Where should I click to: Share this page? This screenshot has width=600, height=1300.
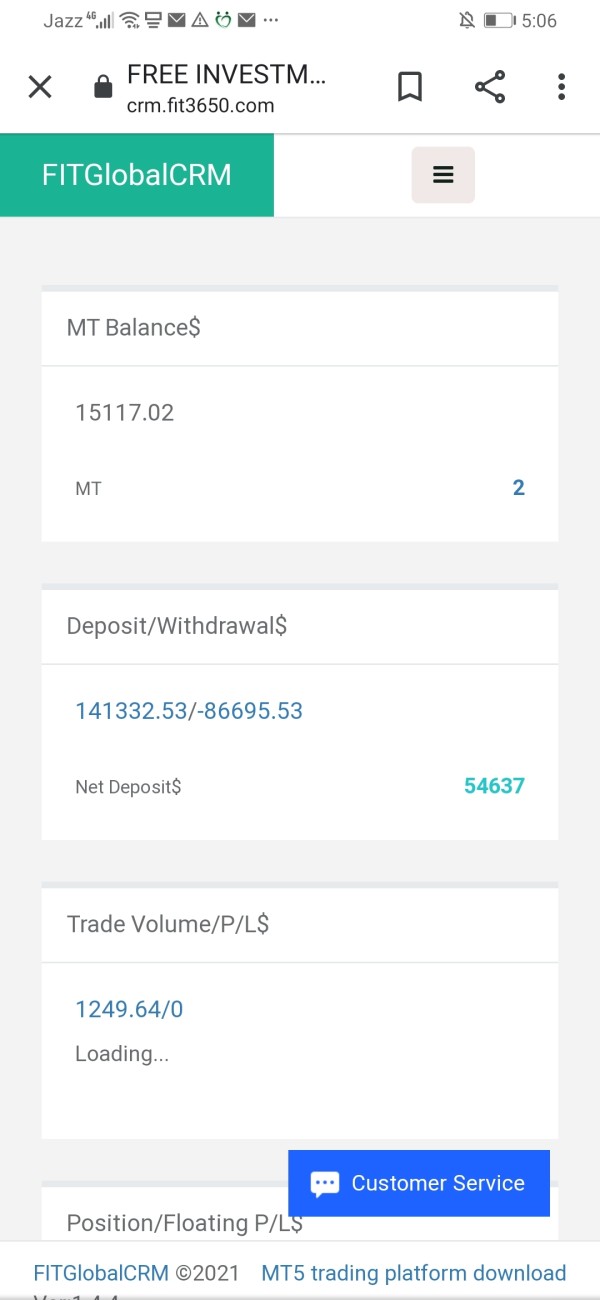[x=490, y=87]
